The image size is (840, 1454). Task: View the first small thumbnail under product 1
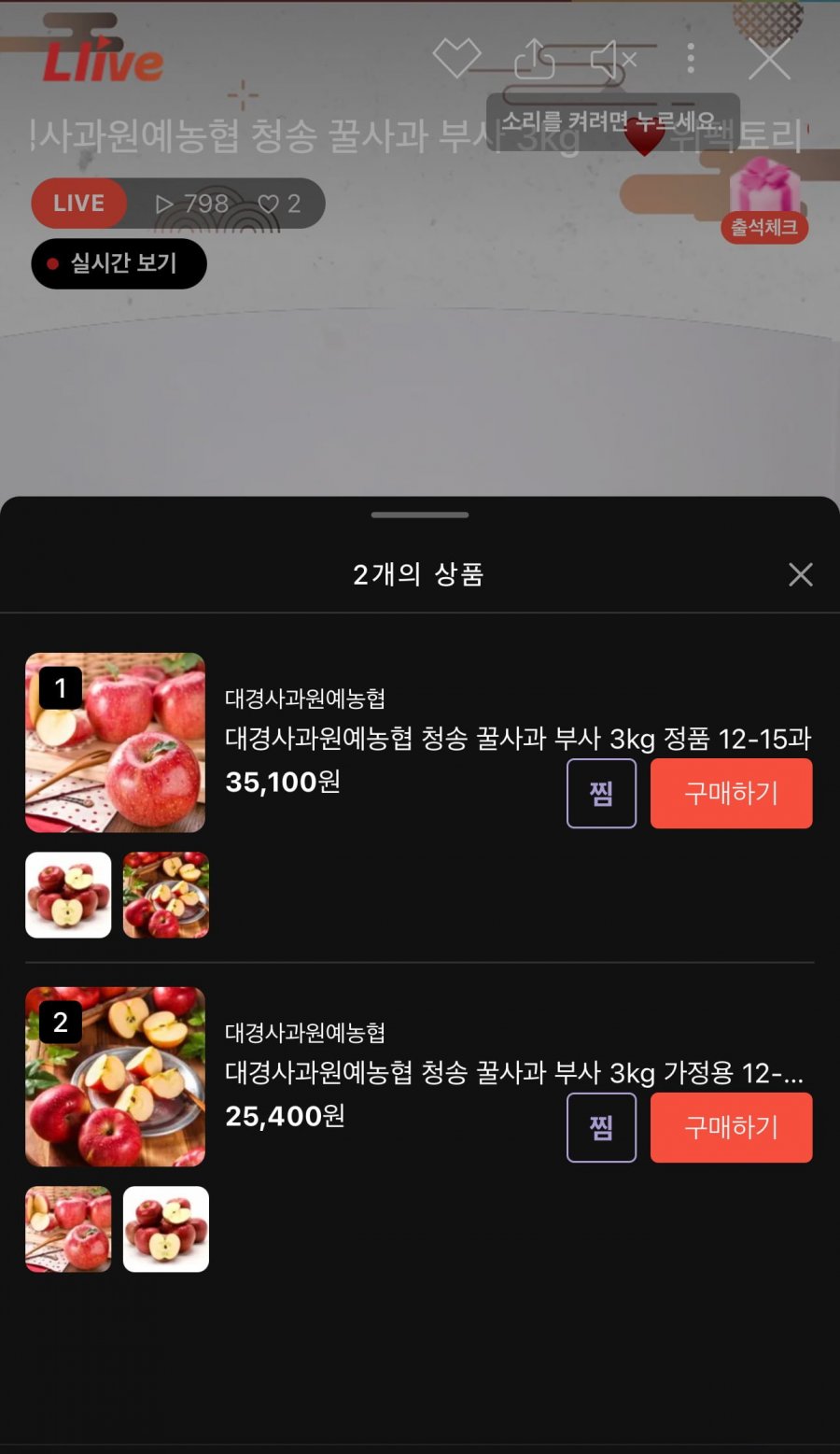pos(68,895)
